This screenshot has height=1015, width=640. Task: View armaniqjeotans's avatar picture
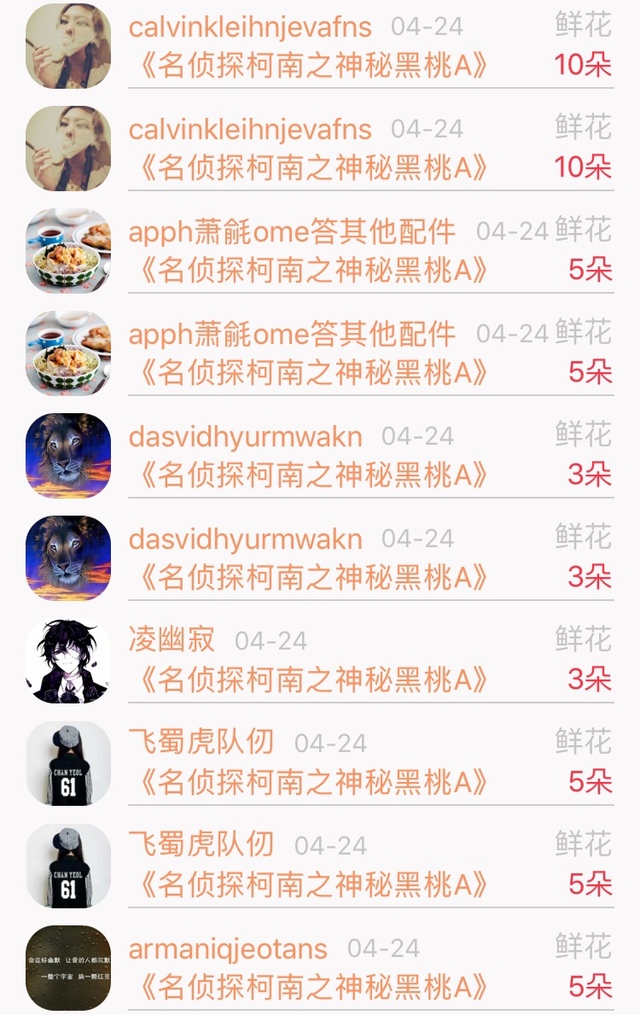pos(68,968)
